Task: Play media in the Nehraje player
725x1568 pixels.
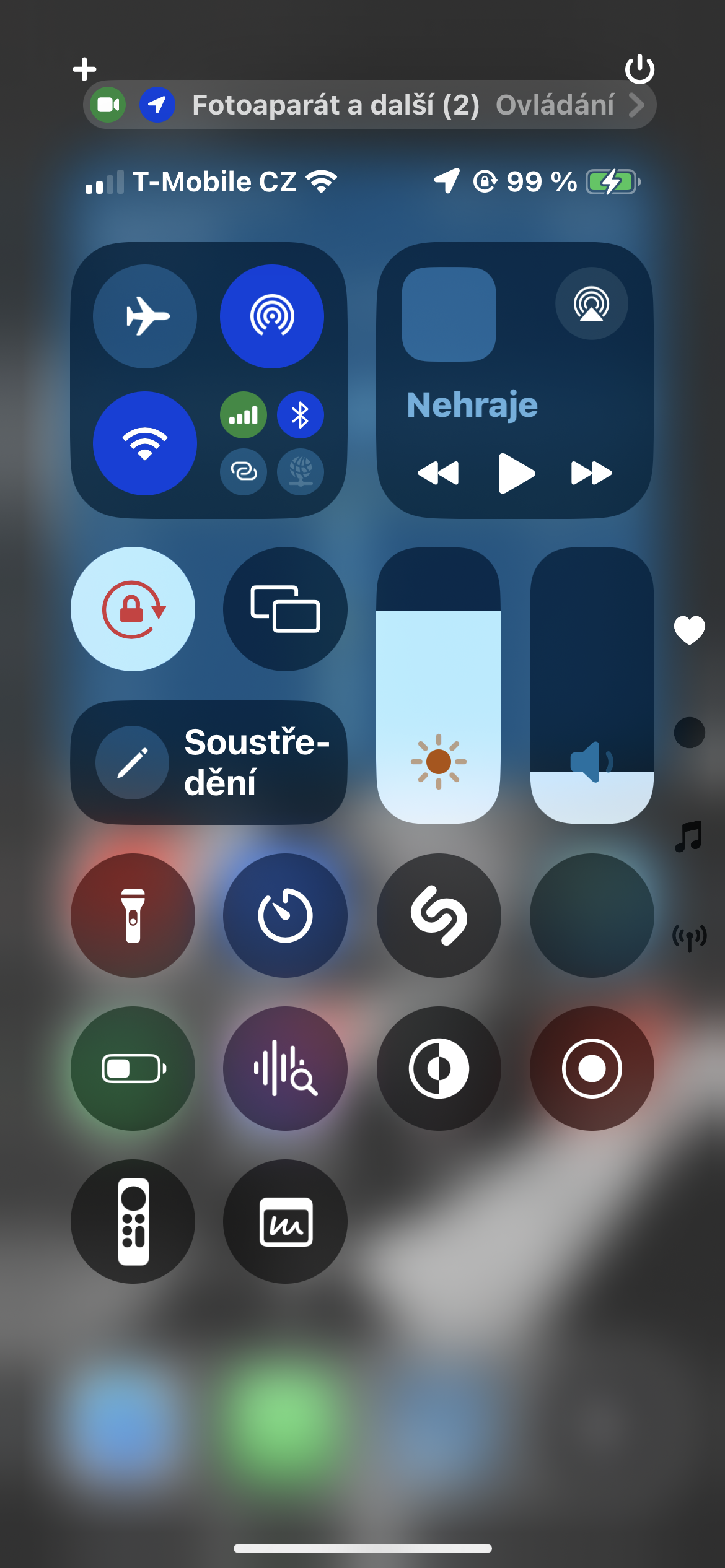Action: [x=516, y=473]
